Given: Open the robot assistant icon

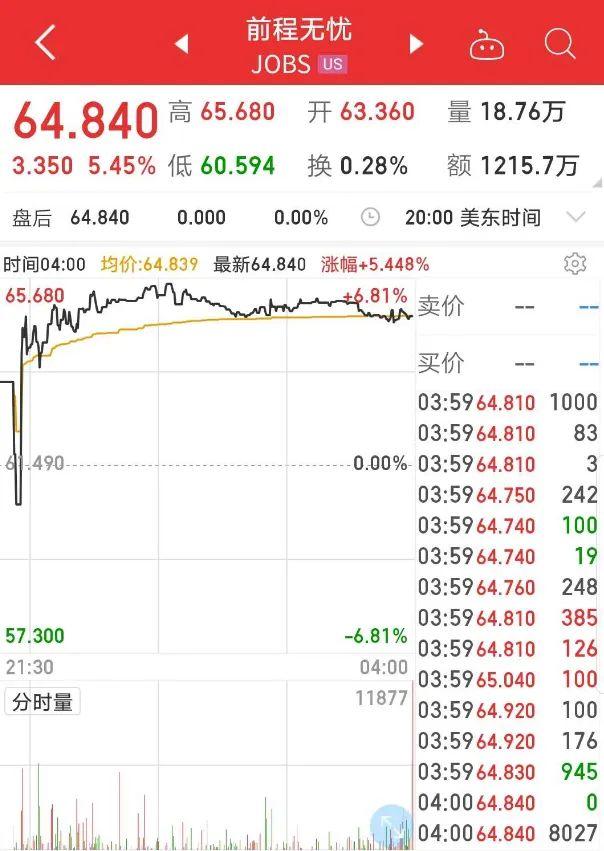Looking at the screenshot, I should pos(487,44).
